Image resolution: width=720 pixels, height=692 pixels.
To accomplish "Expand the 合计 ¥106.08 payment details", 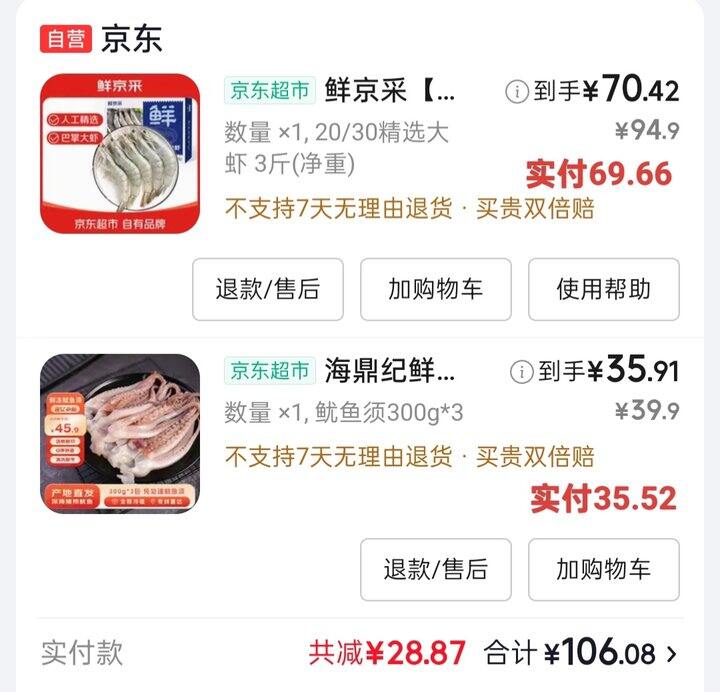I will (x=671, y=655).
